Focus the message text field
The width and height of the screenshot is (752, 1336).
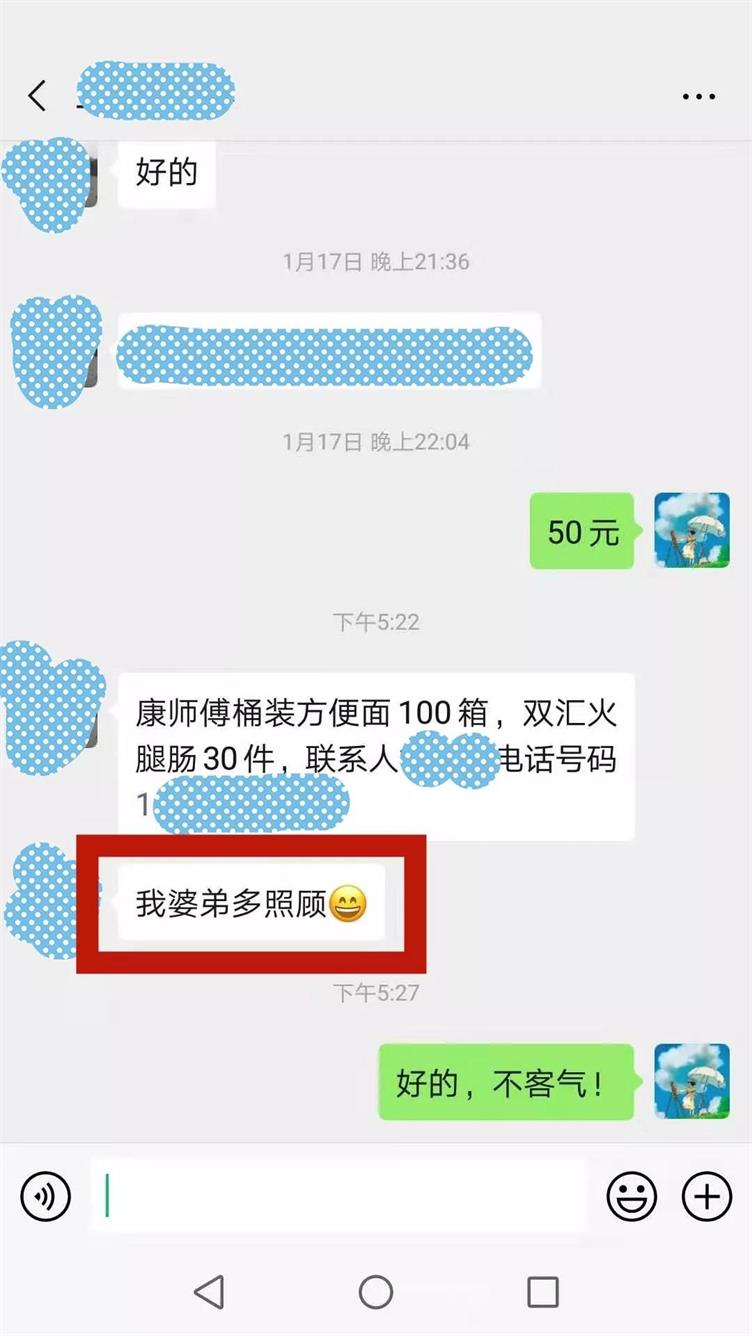point(340,1195)
